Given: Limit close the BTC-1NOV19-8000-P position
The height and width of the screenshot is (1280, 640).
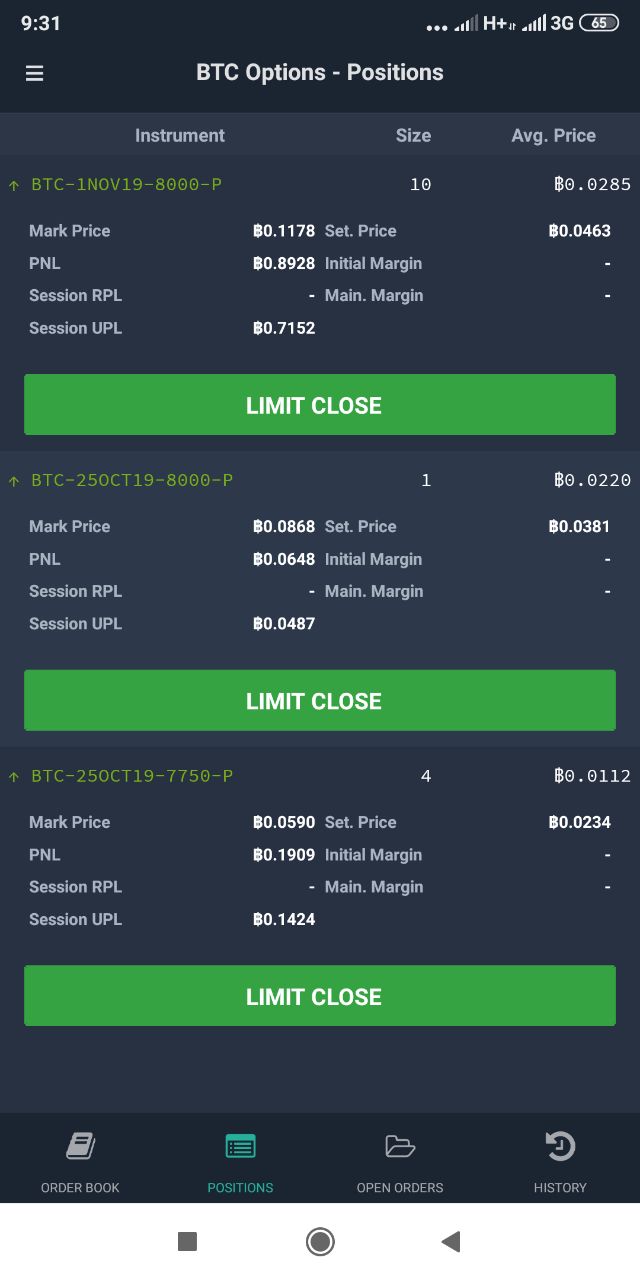Looking at the screenshot, I should [320, 405].
